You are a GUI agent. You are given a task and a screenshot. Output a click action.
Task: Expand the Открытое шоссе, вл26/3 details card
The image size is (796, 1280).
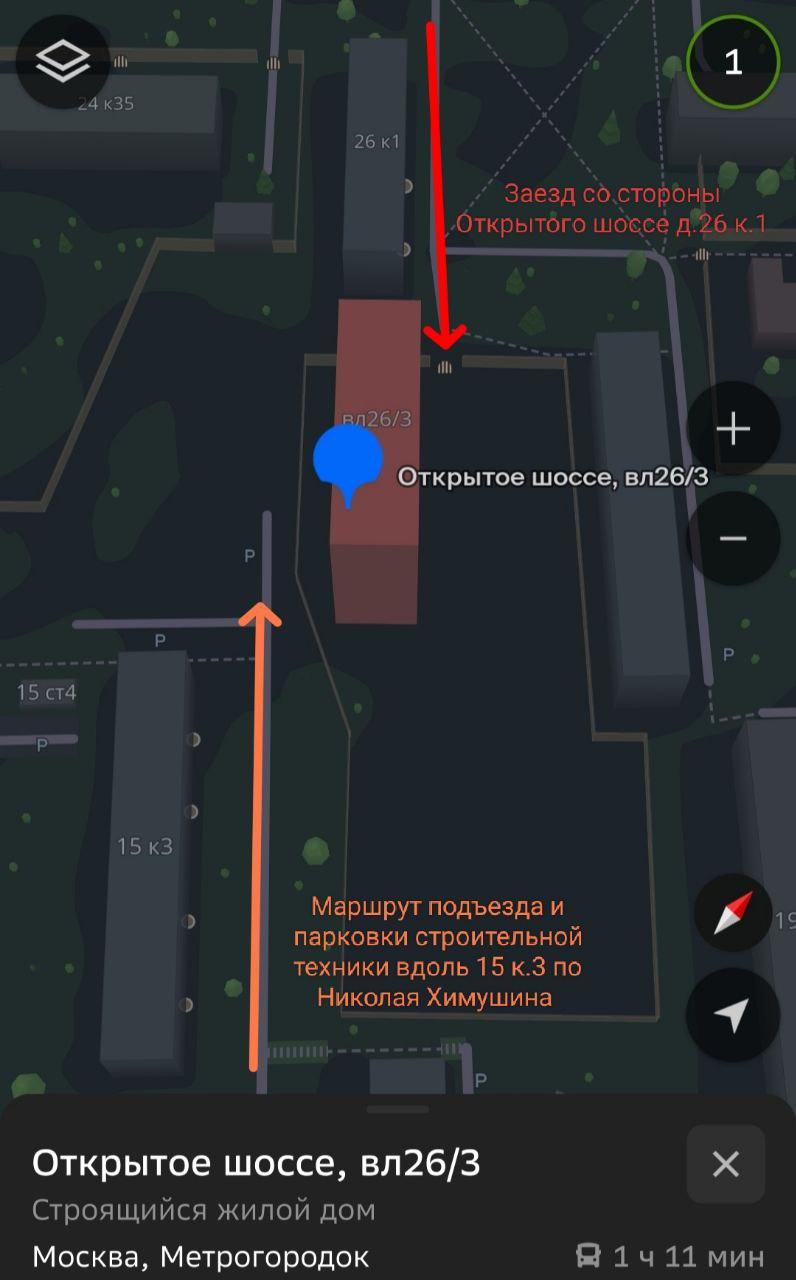pos(397,1110)
